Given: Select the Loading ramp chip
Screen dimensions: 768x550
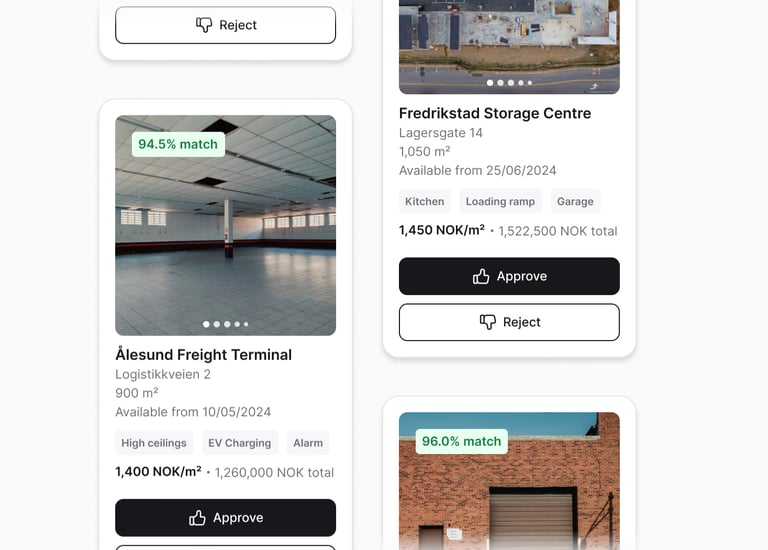Looking at the screenshot, I should point(500,201).
